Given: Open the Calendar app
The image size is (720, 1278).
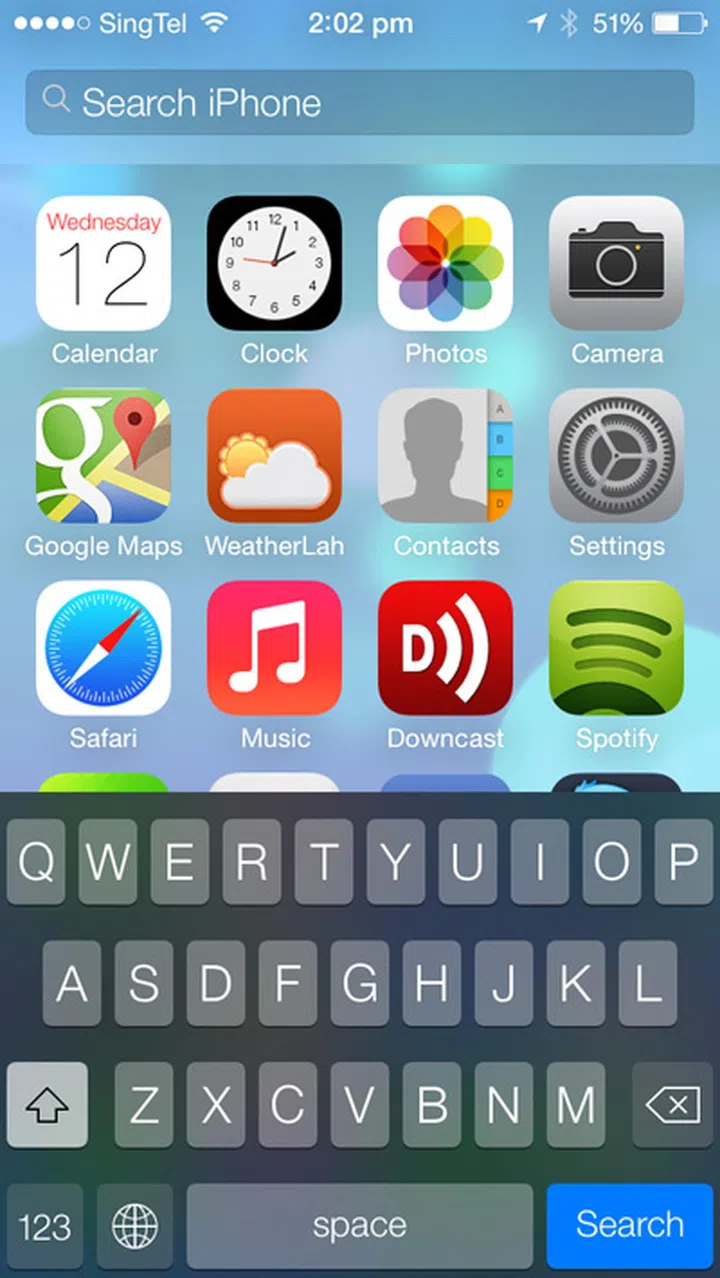Looking at the screenshot, I should pyautogui.click(x=104, y=264).
